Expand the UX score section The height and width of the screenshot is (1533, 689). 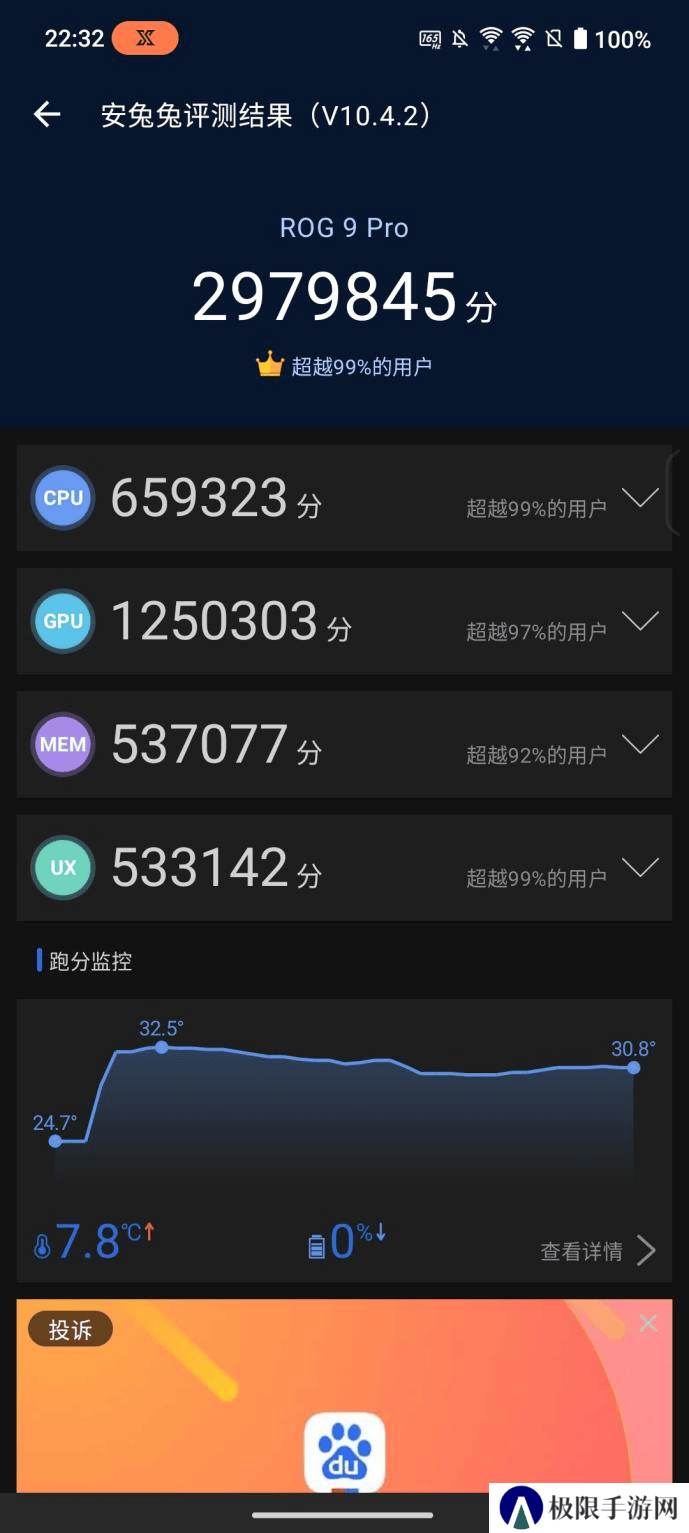pos(640,867)
